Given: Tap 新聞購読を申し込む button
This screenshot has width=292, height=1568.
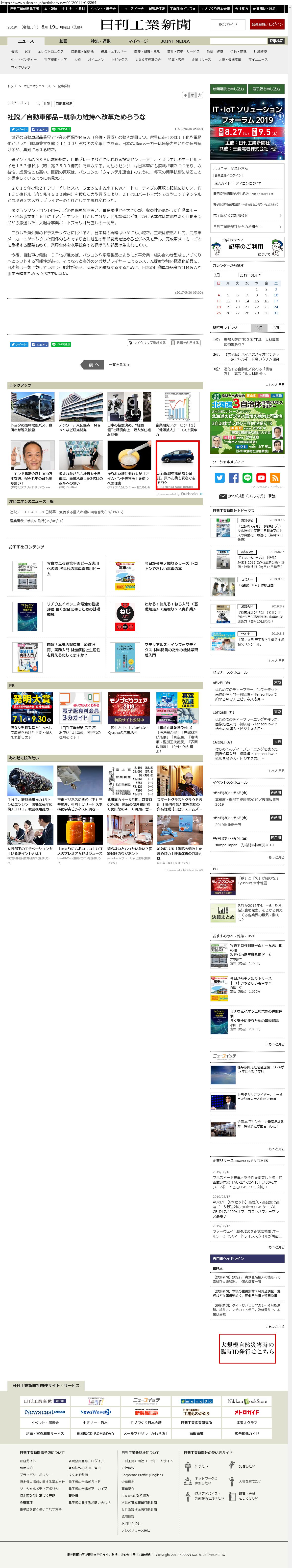Looking at the screenshot, I should 228,89.
